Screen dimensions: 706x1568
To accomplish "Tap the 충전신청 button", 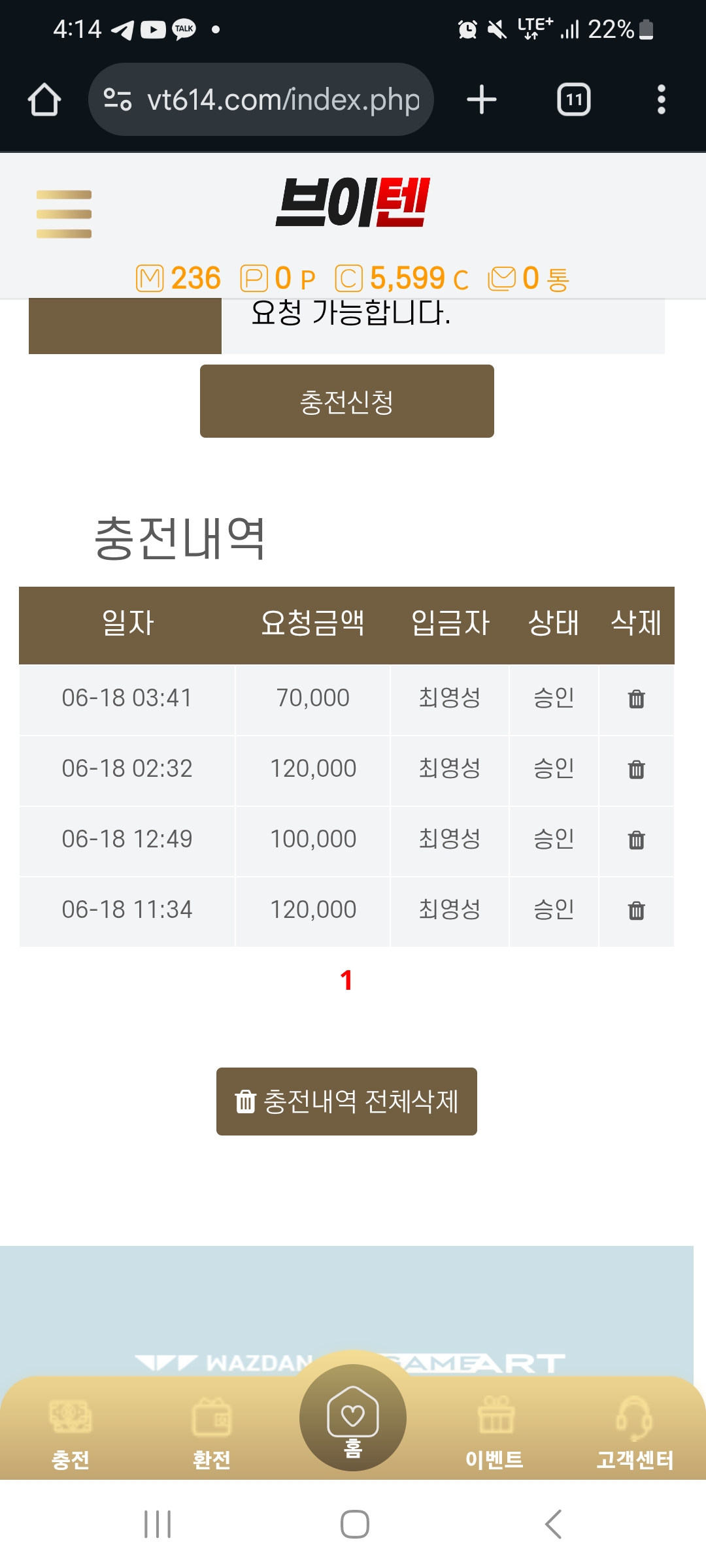I will tap(347, 401).
